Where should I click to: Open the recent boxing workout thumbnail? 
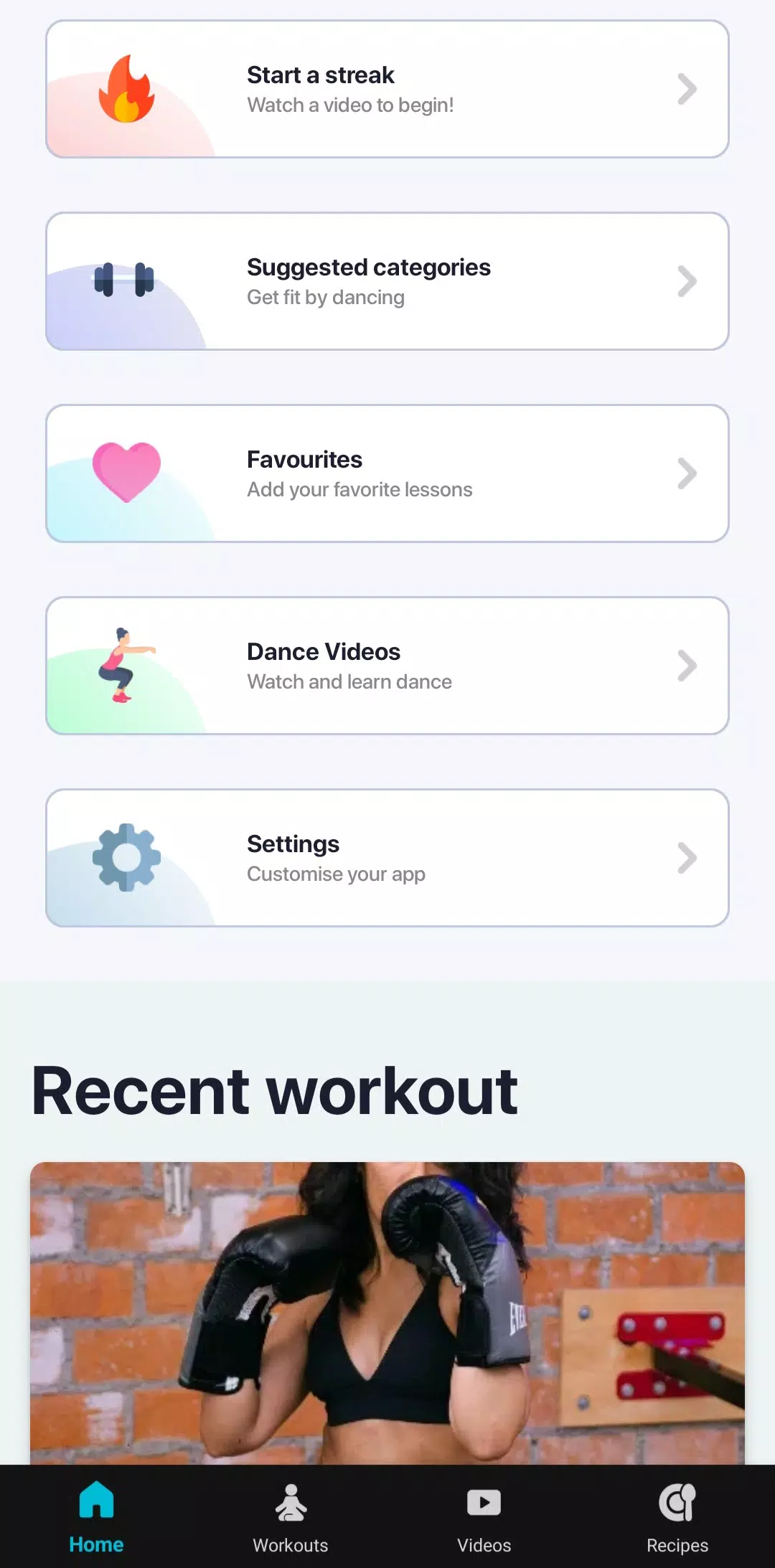(x=387, y=1313)
